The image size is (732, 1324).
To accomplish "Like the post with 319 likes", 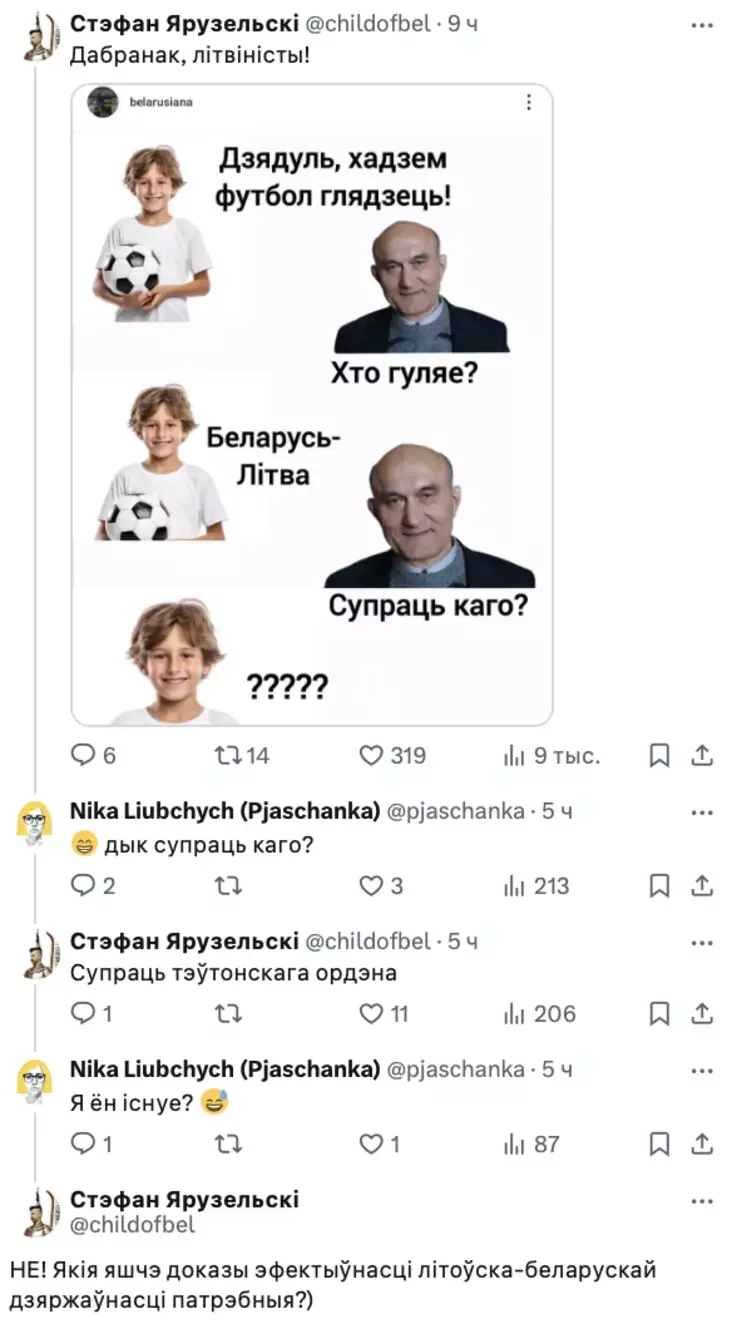I will [372, 756].
